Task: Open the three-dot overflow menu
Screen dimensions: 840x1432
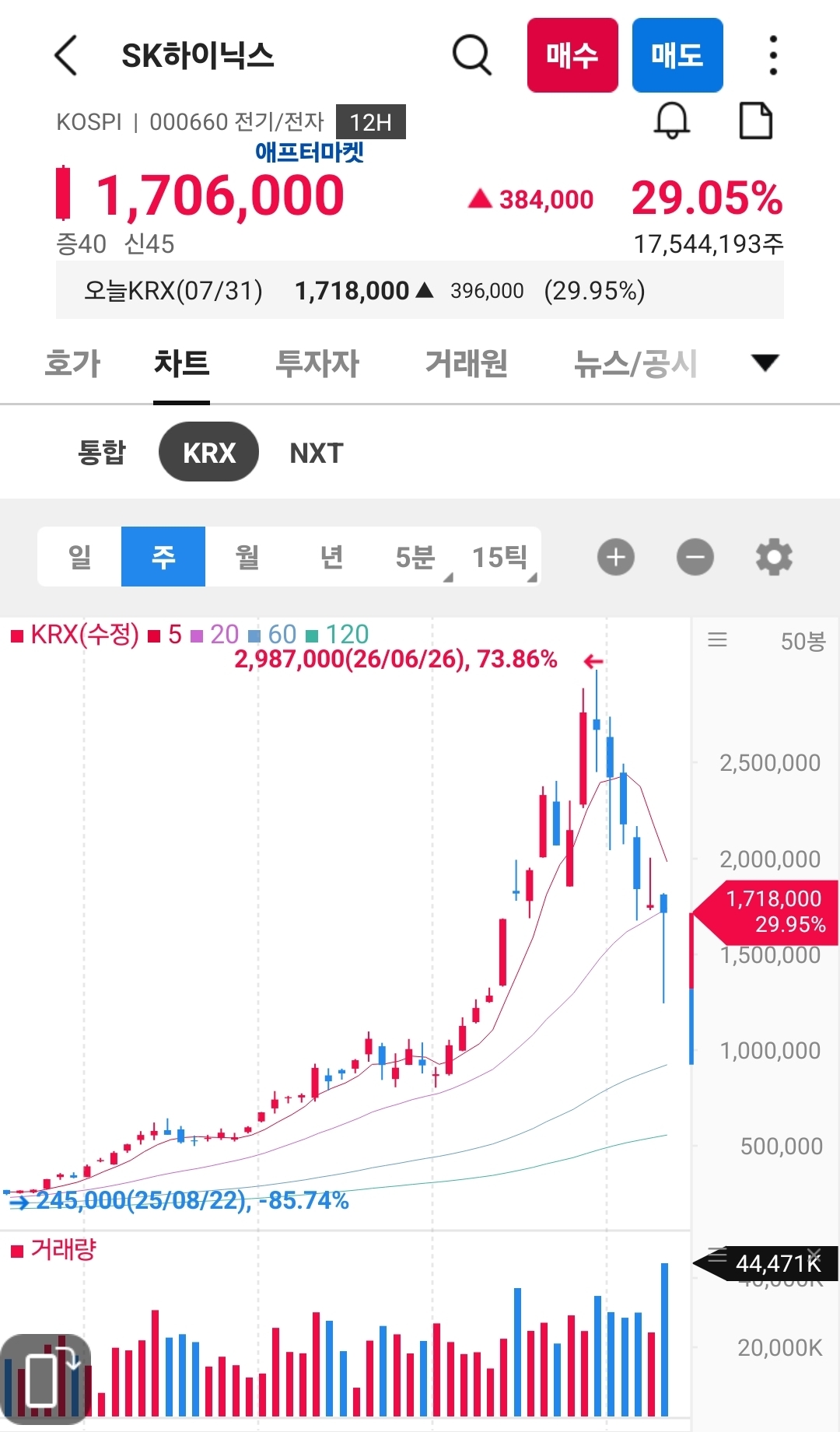Action: click(772, 55)
